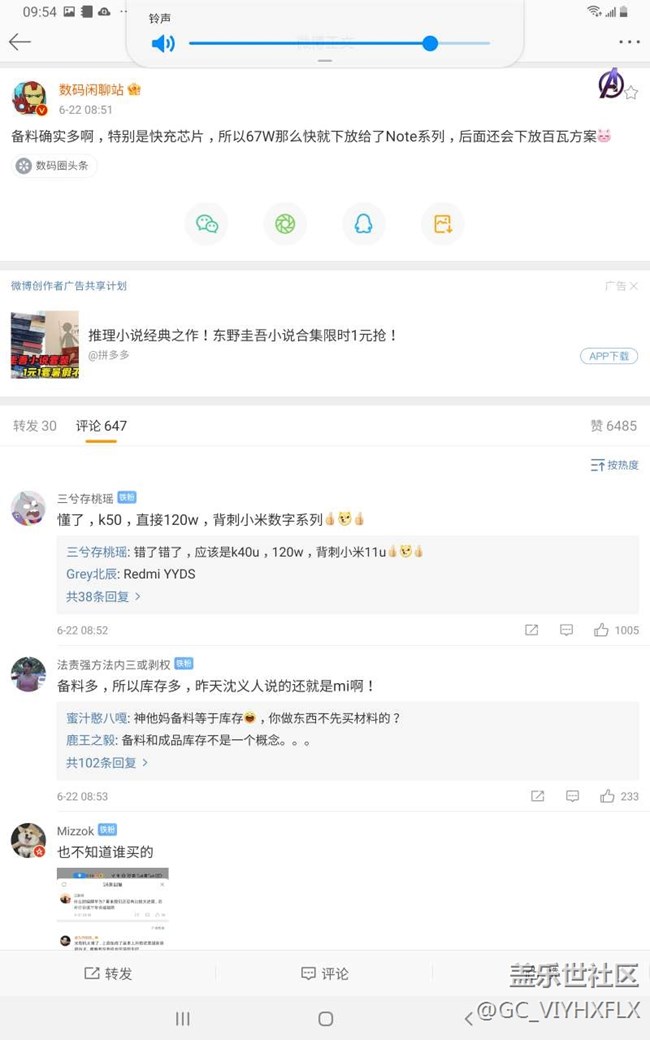The width and height of the screenshot is (650, 1040).
Task: Tap the APP下载 button on the ad
Action: coord(608,356)
